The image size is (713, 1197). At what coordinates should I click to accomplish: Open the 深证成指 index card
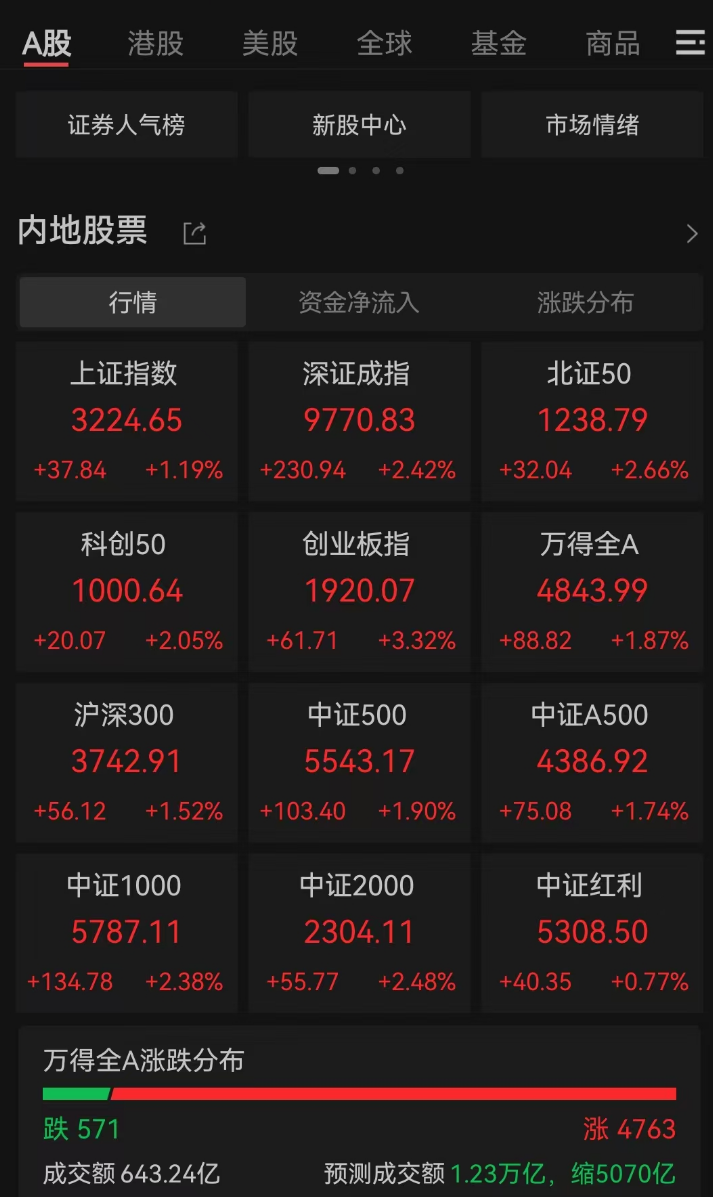[360, 421]
